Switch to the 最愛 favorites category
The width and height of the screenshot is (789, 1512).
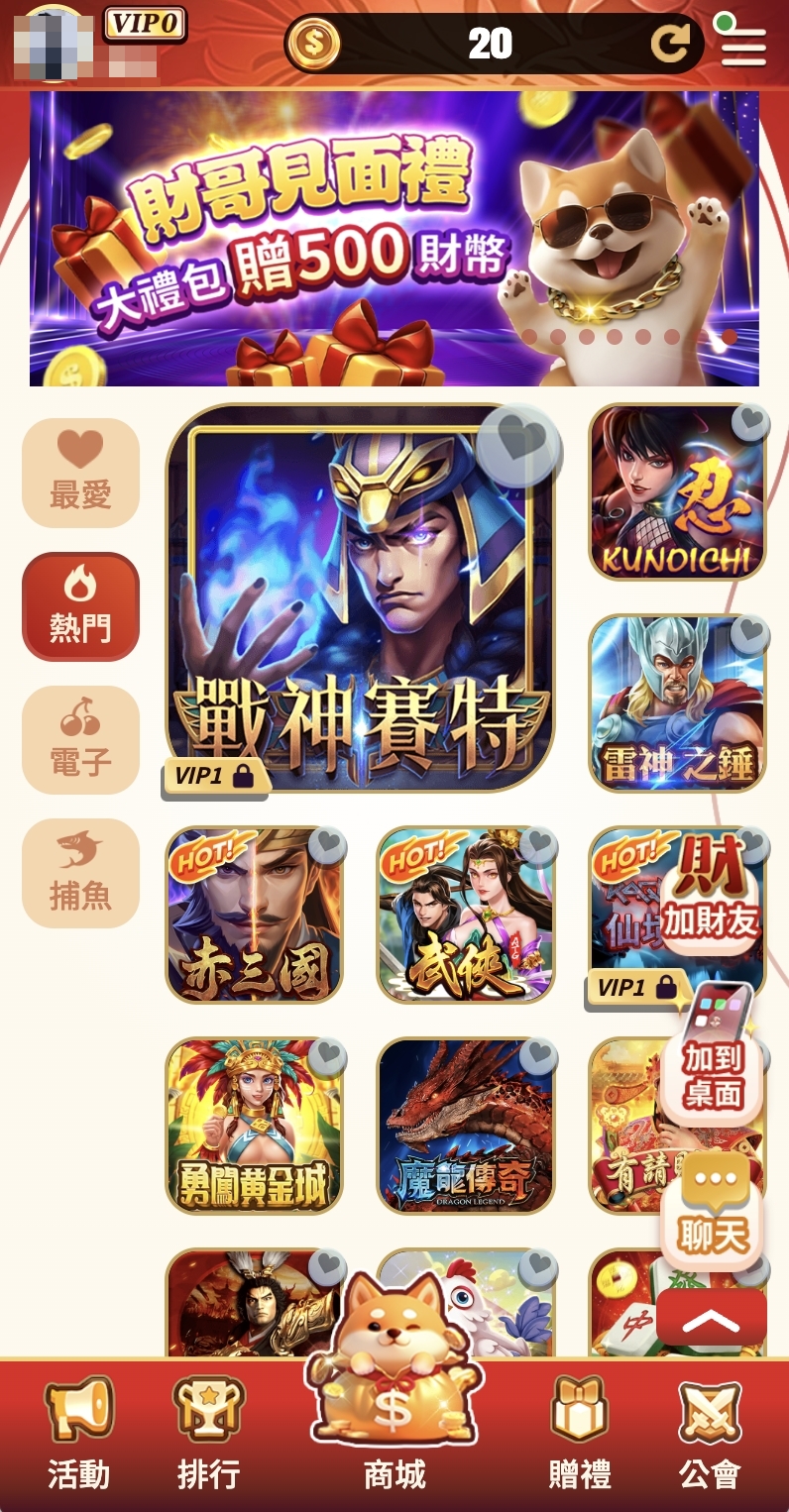tap(80, 473)
